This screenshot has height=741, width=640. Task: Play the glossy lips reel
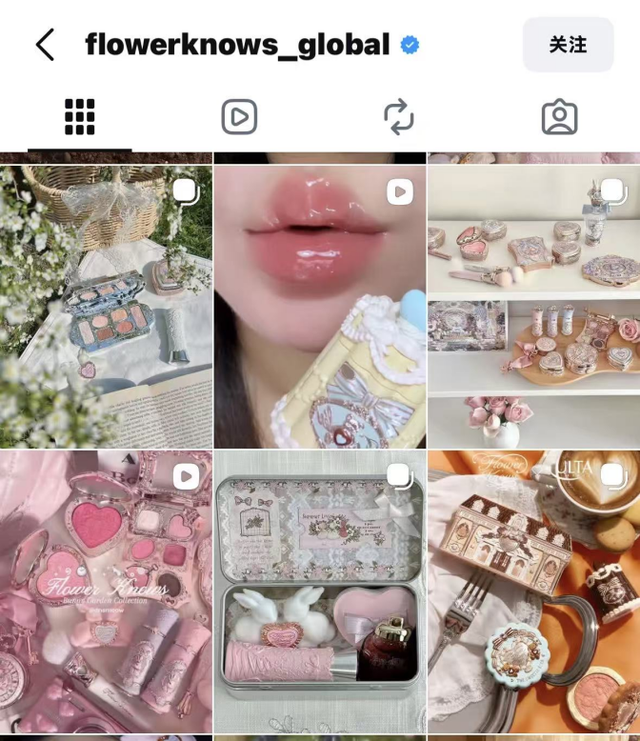(320, 307)
